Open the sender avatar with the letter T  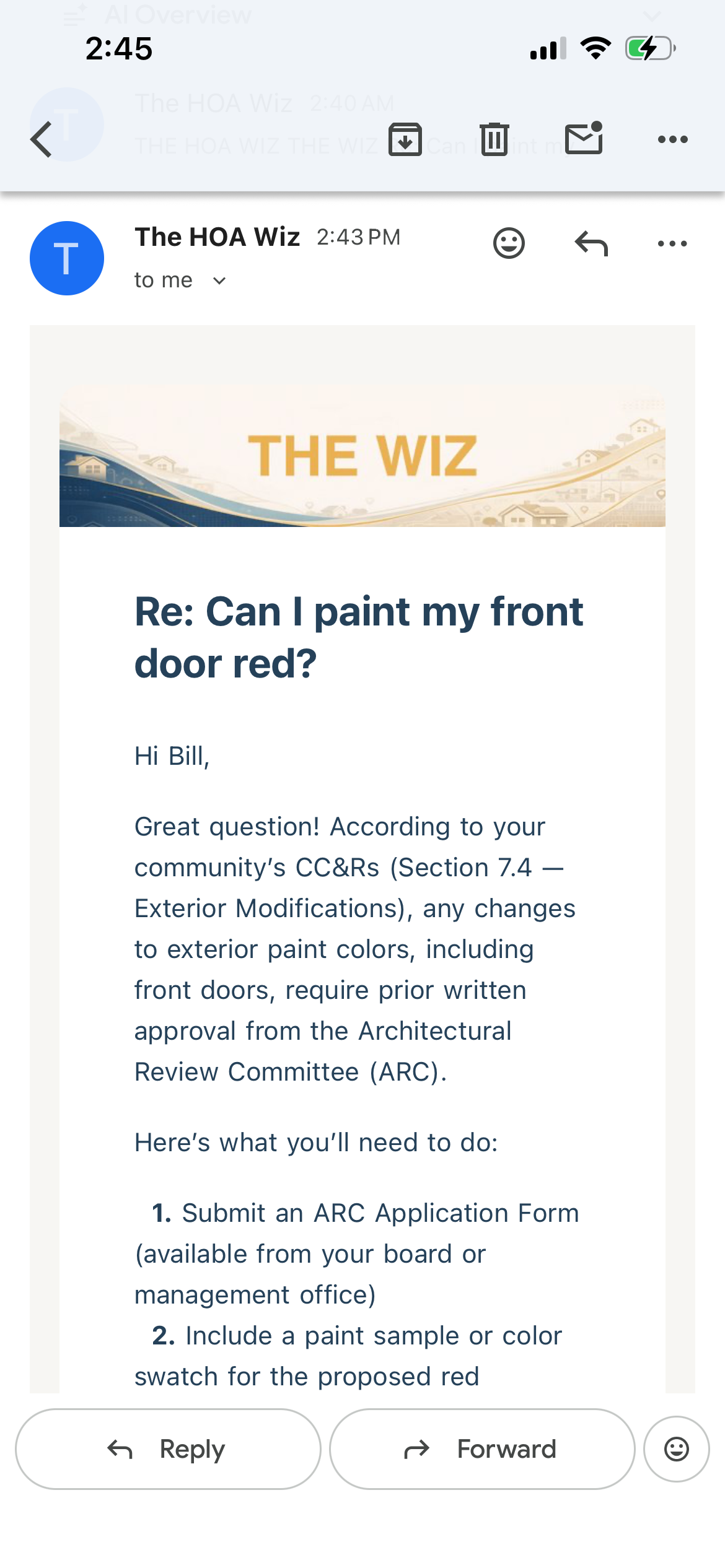tap(66, 258)
